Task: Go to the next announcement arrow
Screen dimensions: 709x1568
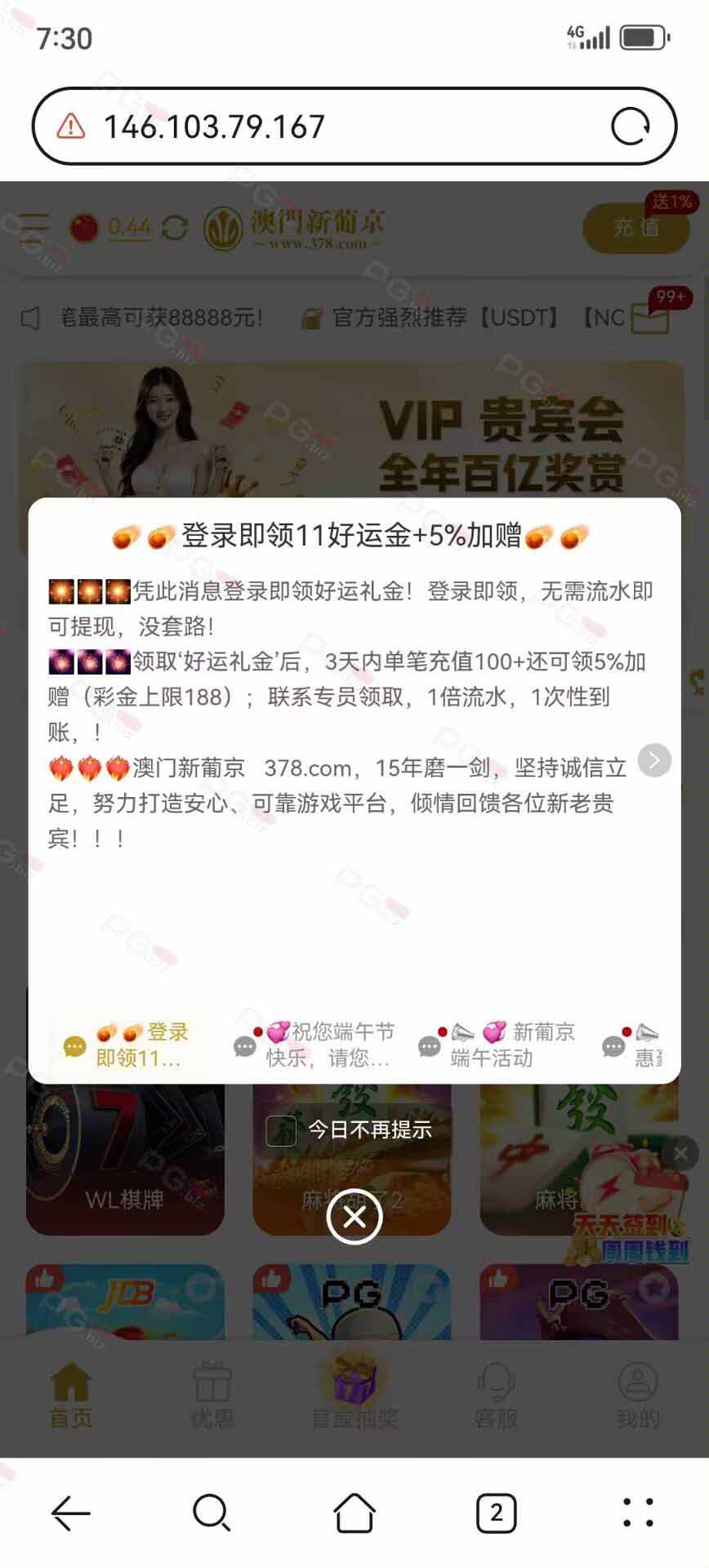Action: pyautogui.click(x=654, y=760)
